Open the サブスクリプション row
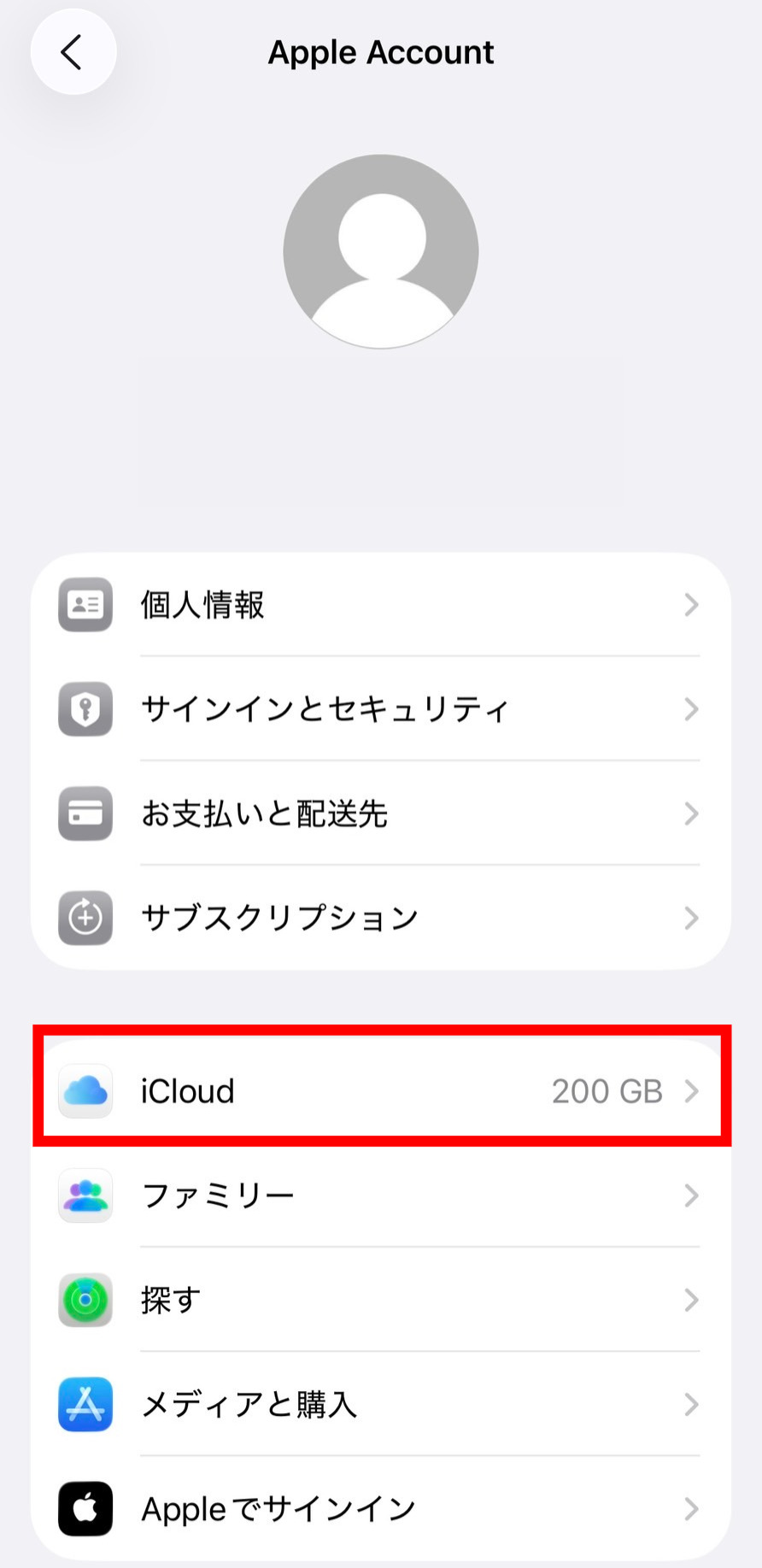762x1568 pixels. pos(381,918)
